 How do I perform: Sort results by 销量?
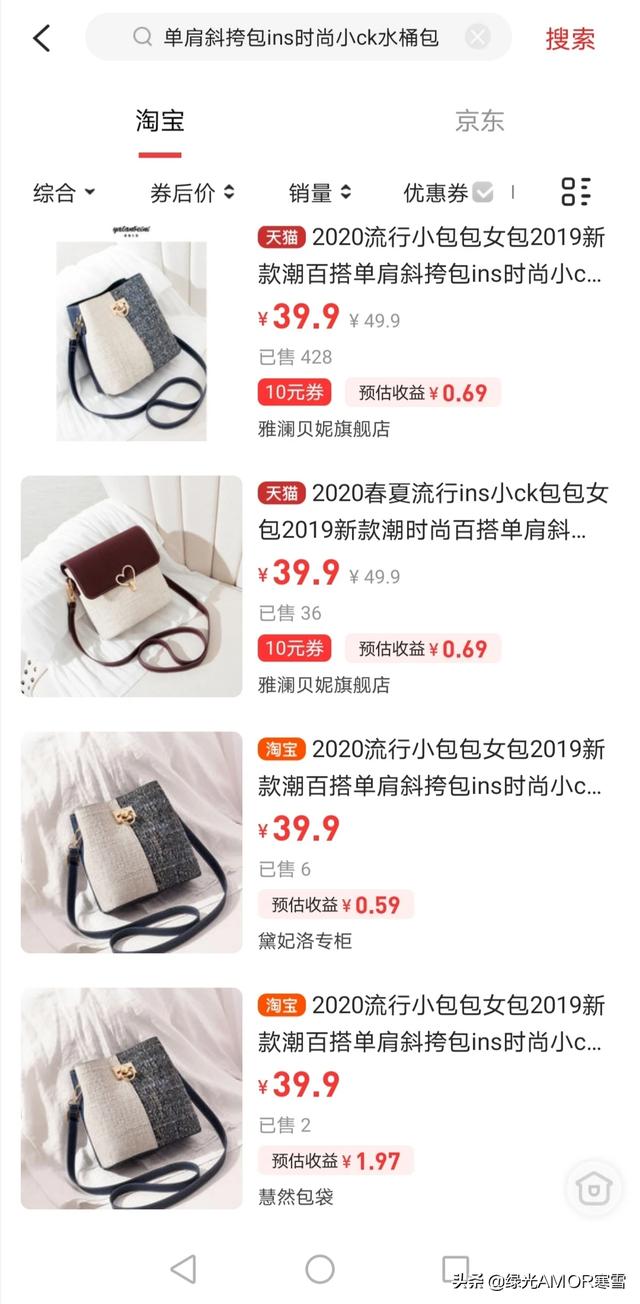pyautogui.click(x=320, y=193)
